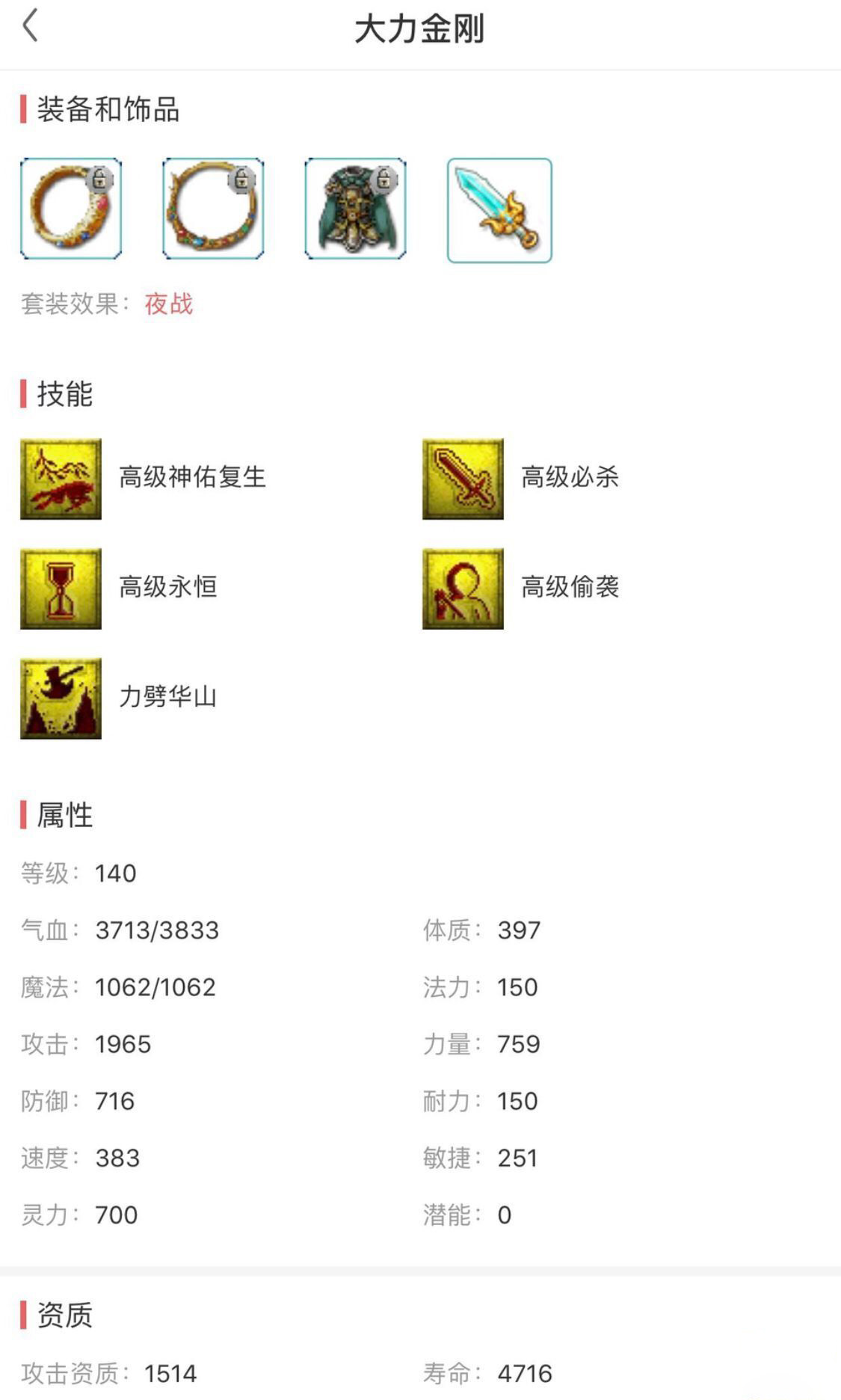Open the 高级必杀 skill icon

click(x=463, y=479)
